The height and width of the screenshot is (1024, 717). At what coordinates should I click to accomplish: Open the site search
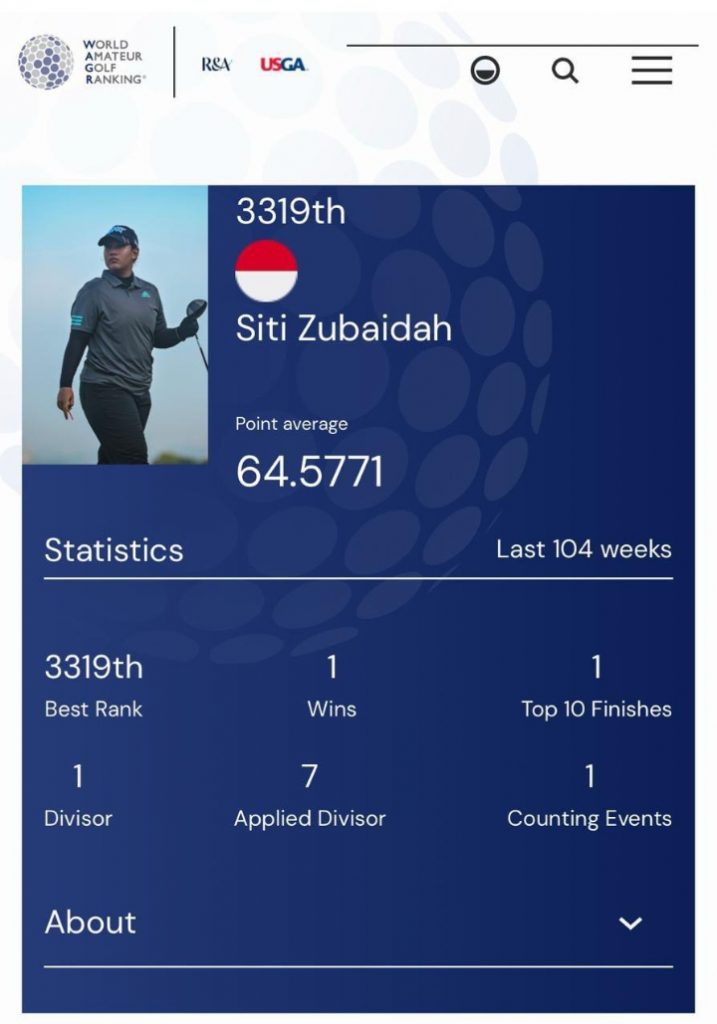[565, 70]
